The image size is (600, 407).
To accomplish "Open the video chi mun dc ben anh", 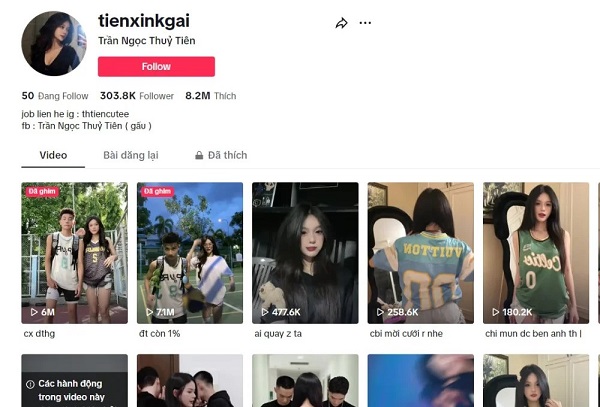I will [536, 252].
